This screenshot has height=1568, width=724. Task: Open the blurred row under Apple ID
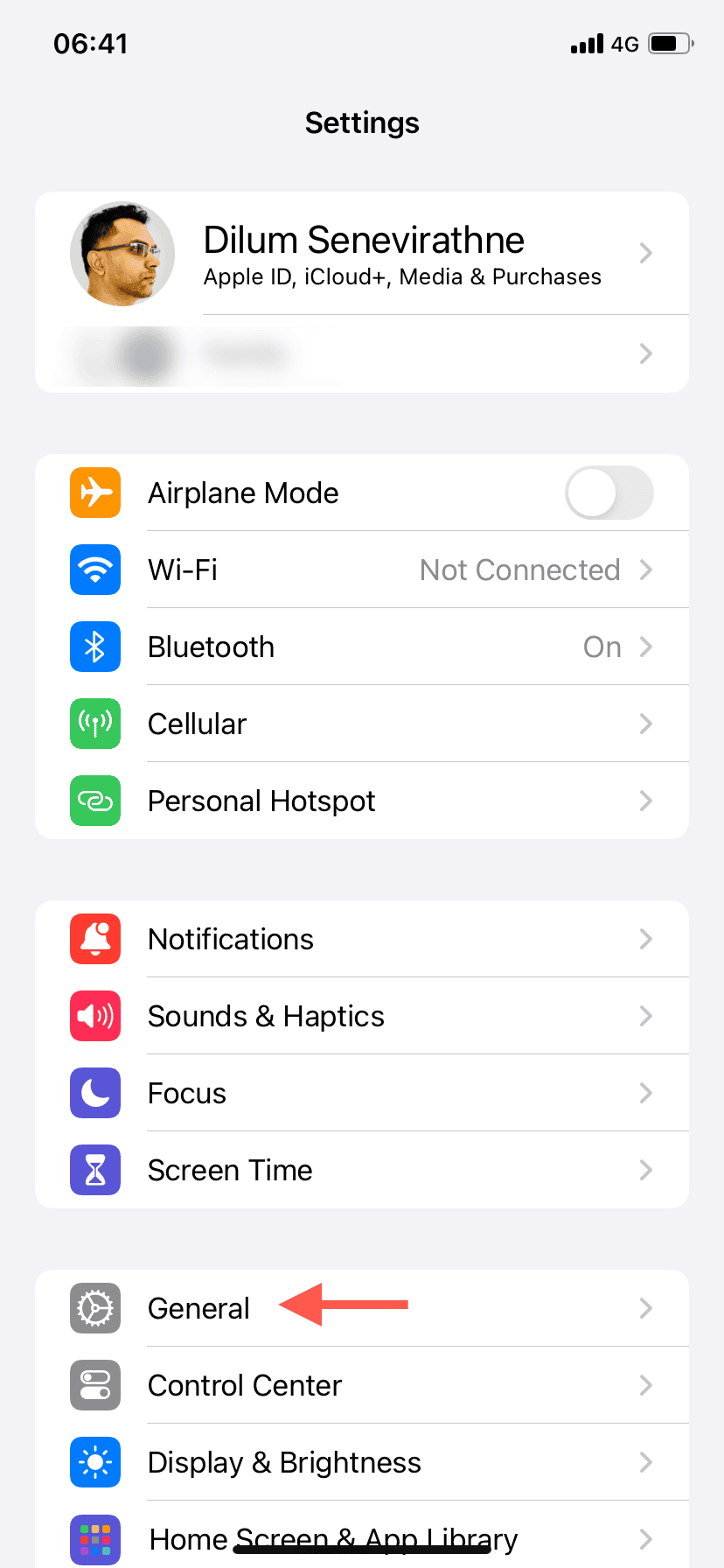coord(362,353)
